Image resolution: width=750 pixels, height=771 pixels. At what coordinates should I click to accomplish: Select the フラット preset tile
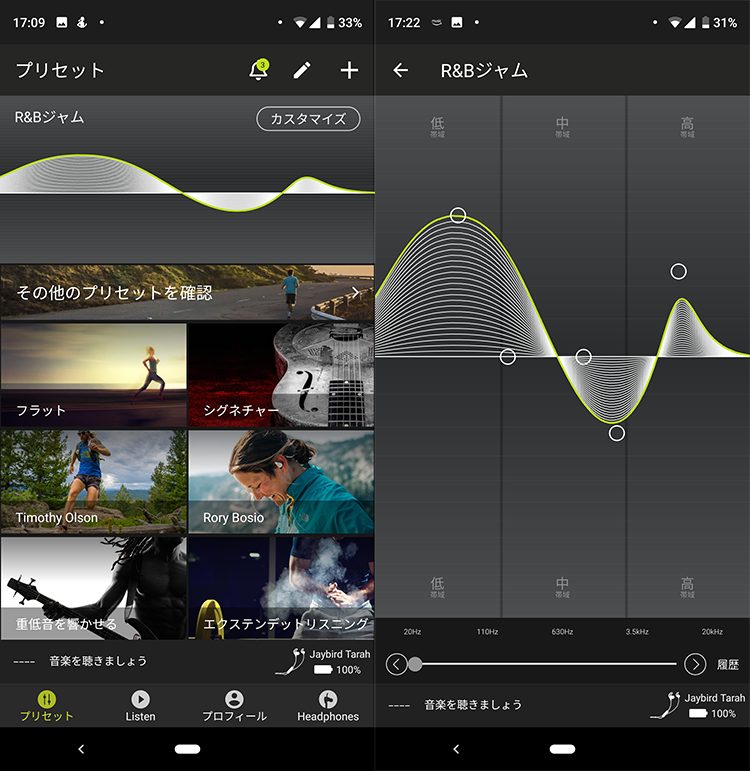[x=93, y=375]
